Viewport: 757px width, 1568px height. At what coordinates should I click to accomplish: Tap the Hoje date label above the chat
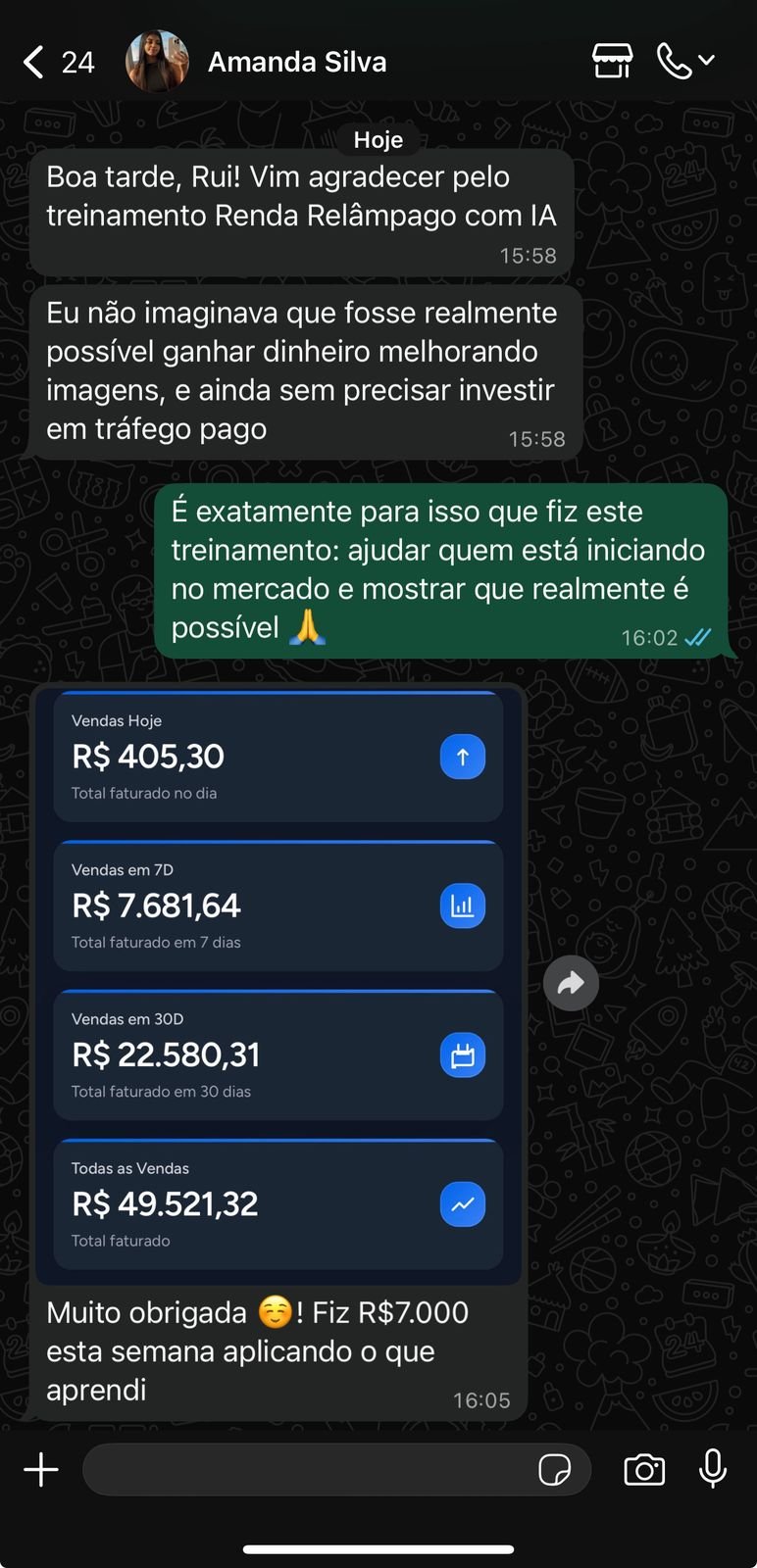point(378,139)
